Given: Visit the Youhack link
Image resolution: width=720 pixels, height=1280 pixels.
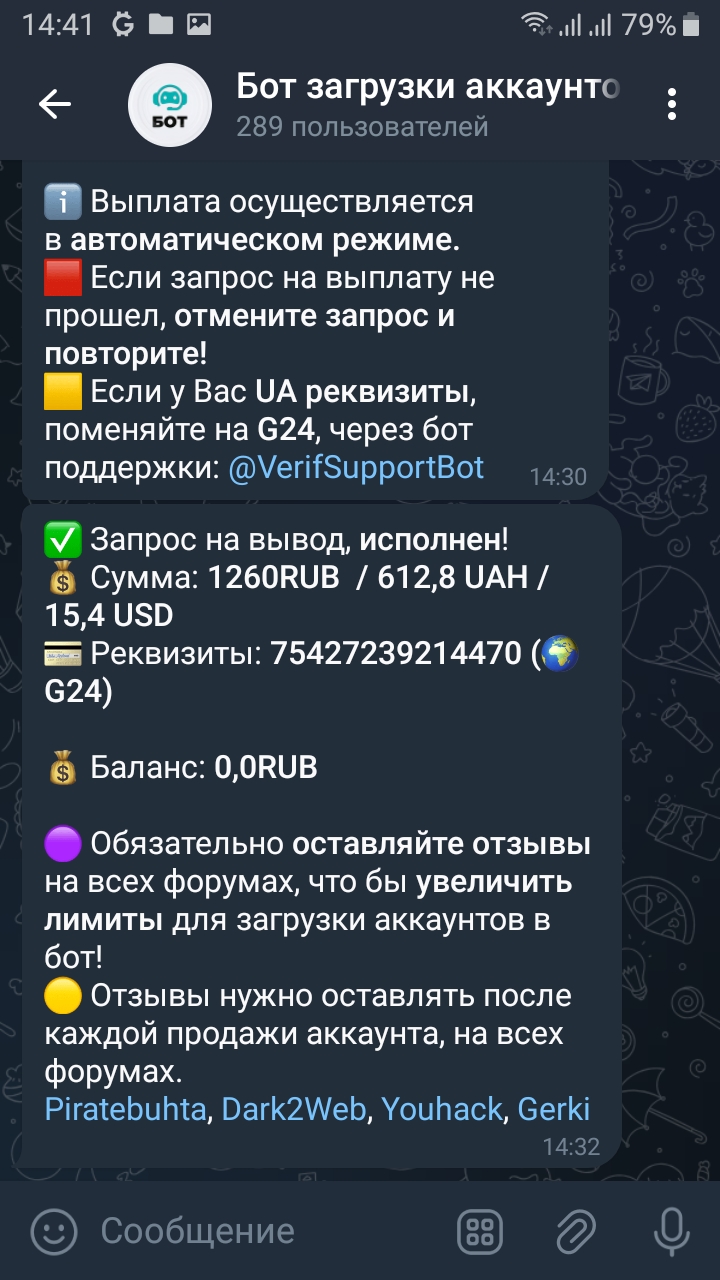Looking at the screenshot, I should pos(441,1109).
